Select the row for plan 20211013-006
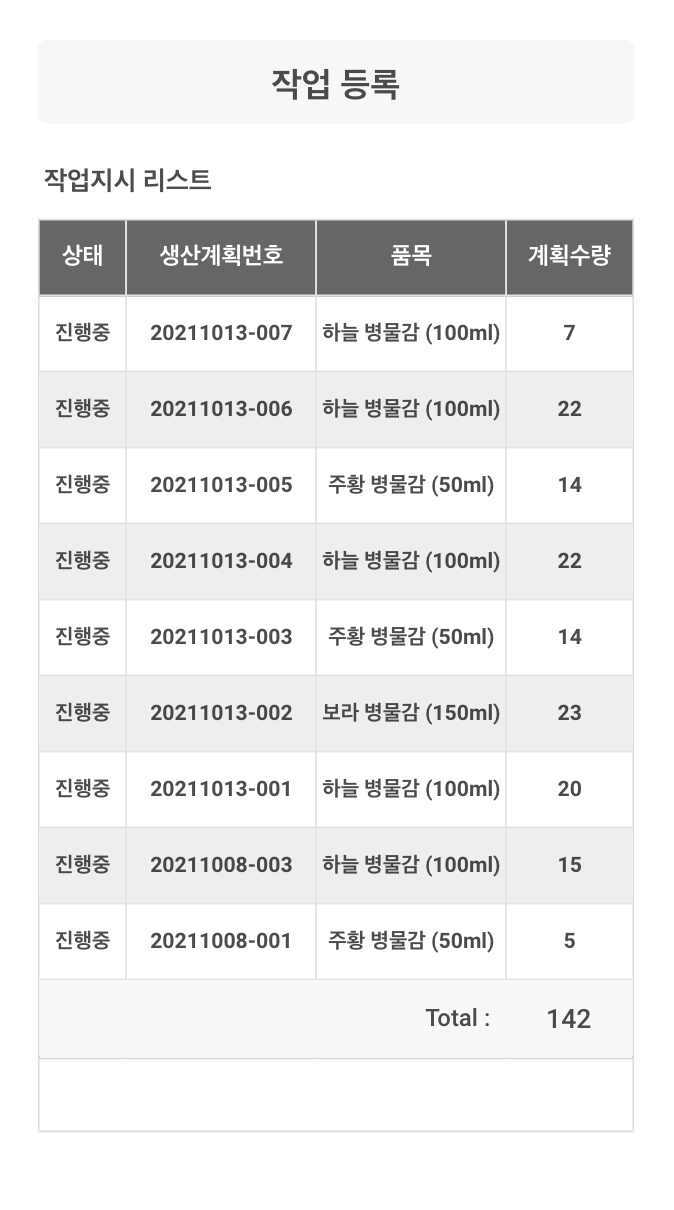674x1210 pixels. coord(336,409)
